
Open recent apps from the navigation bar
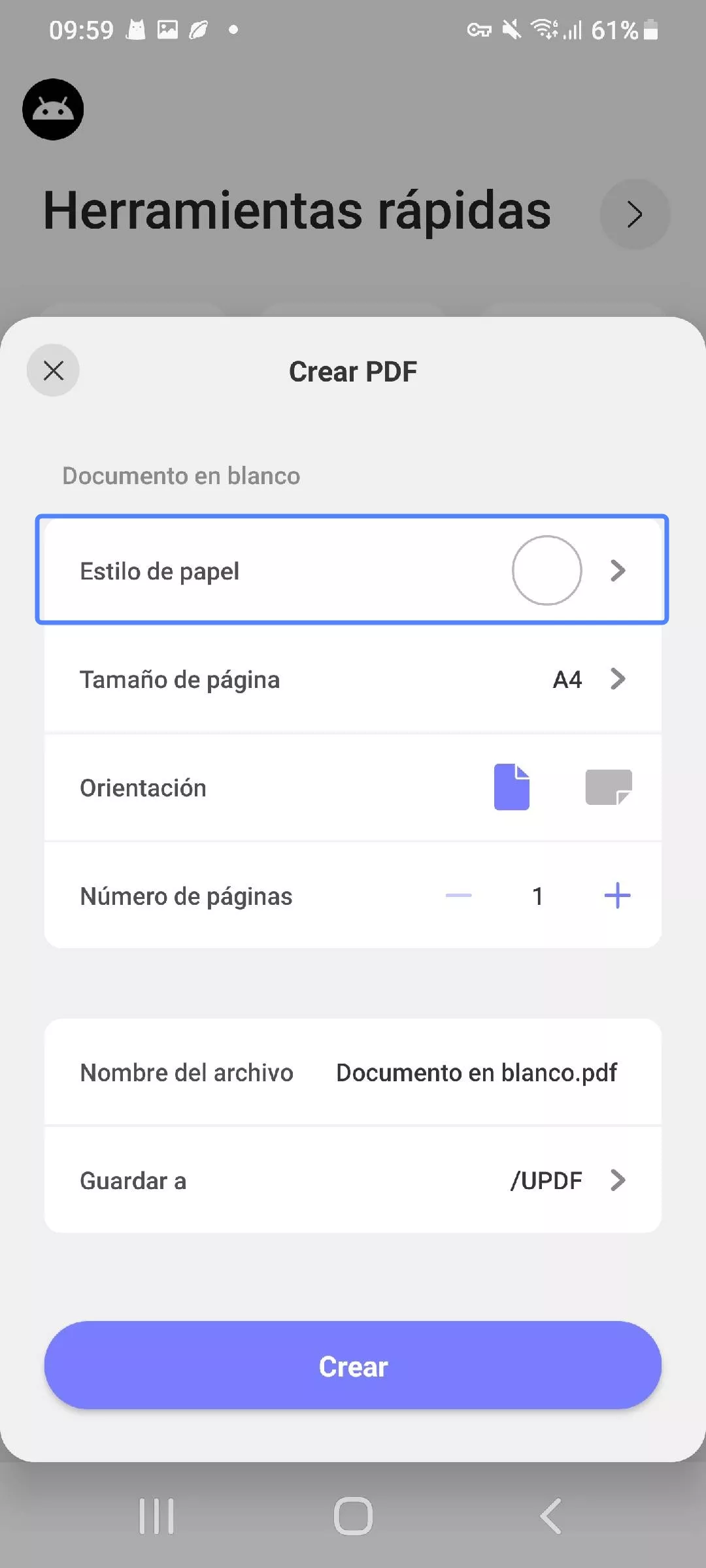tap(156, 1516)
